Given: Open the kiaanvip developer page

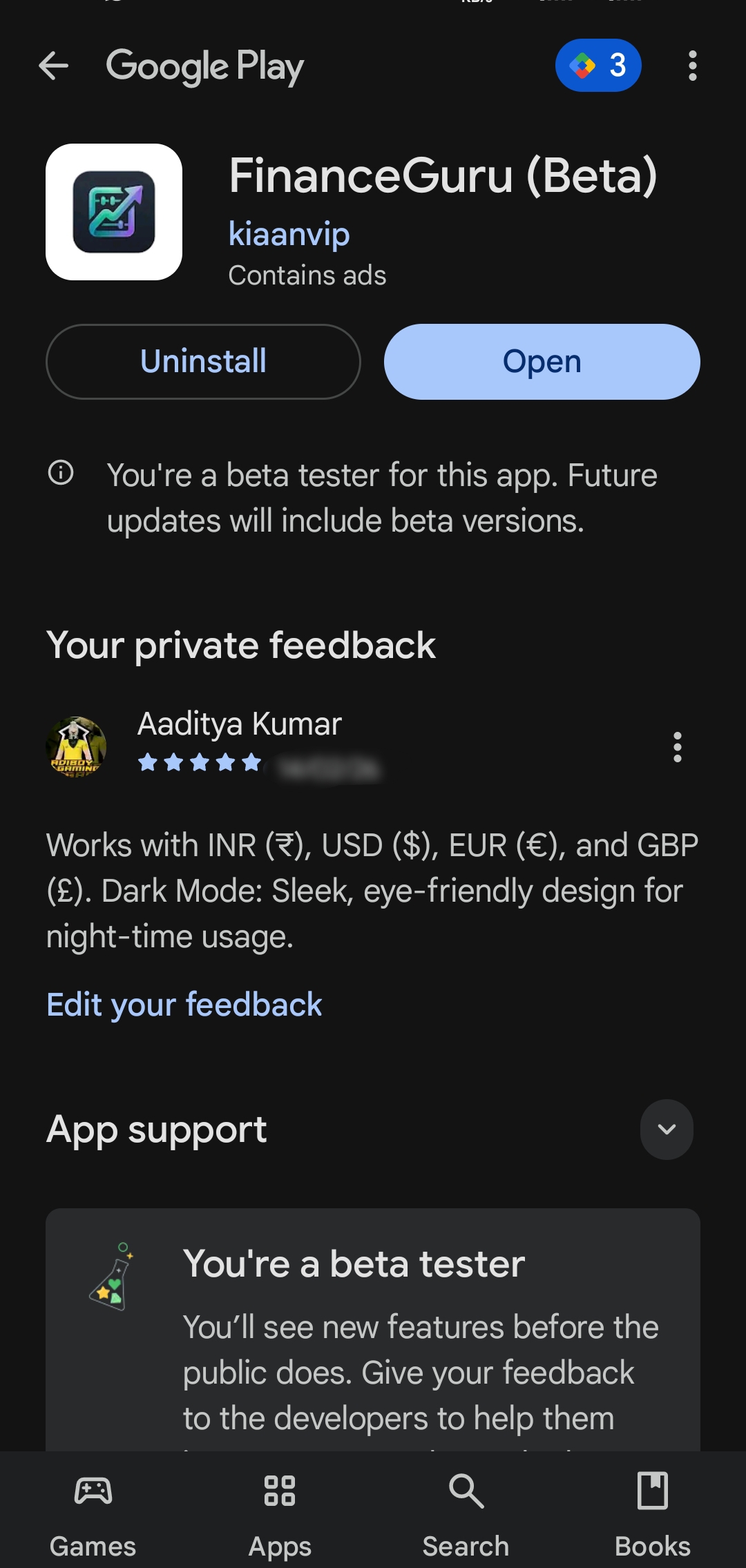Looking at the screenshot, I should point(289,234).
